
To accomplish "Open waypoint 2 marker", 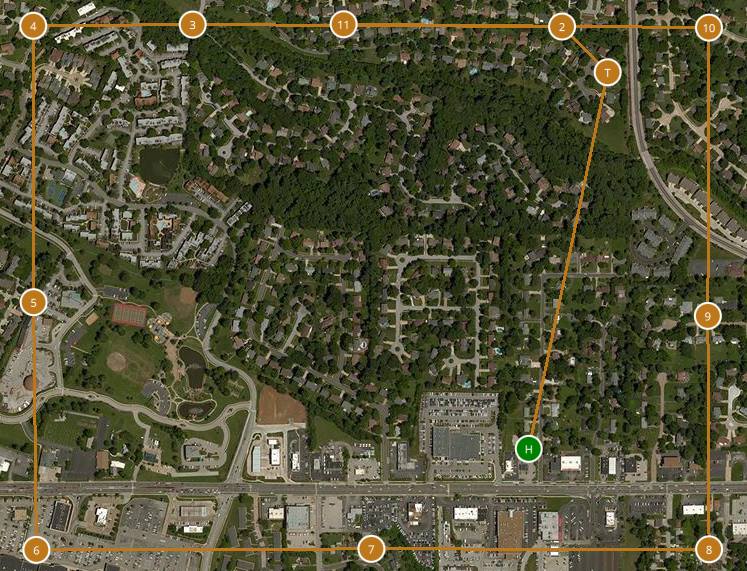I will pos(562,27).
